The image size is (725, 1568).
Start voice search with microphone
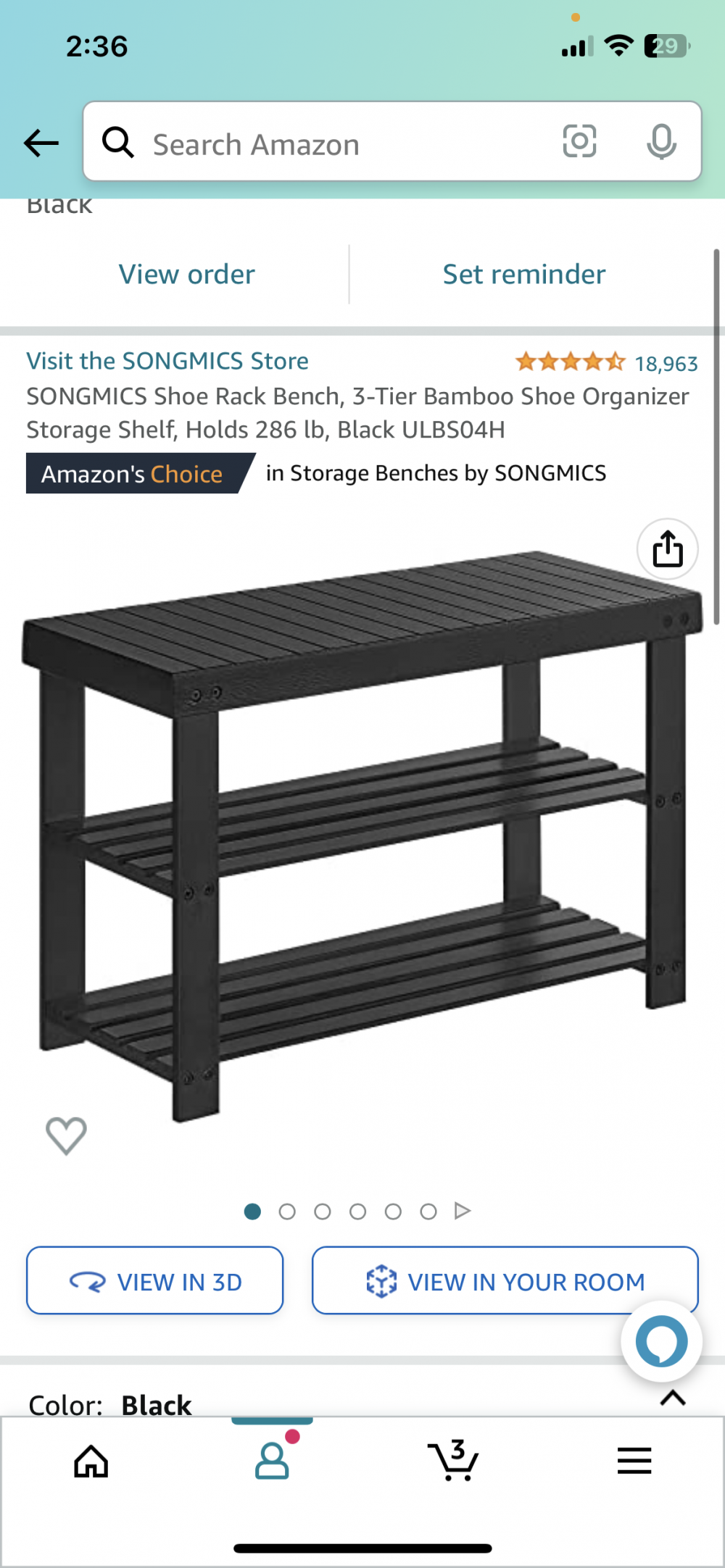pyautogui.click(x=661, y=141)
